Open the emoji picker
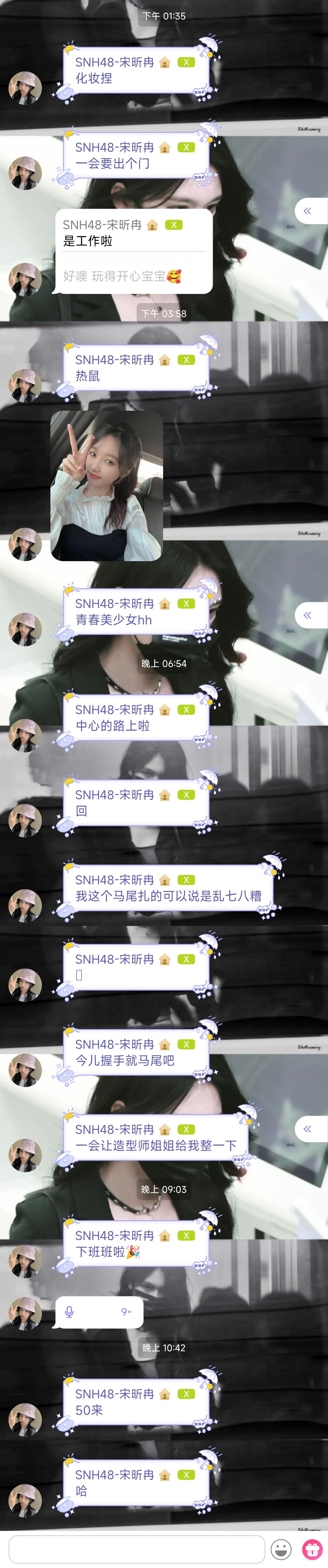The width and height of the screenshot is (328, 1568). [x=281, y=1549]
